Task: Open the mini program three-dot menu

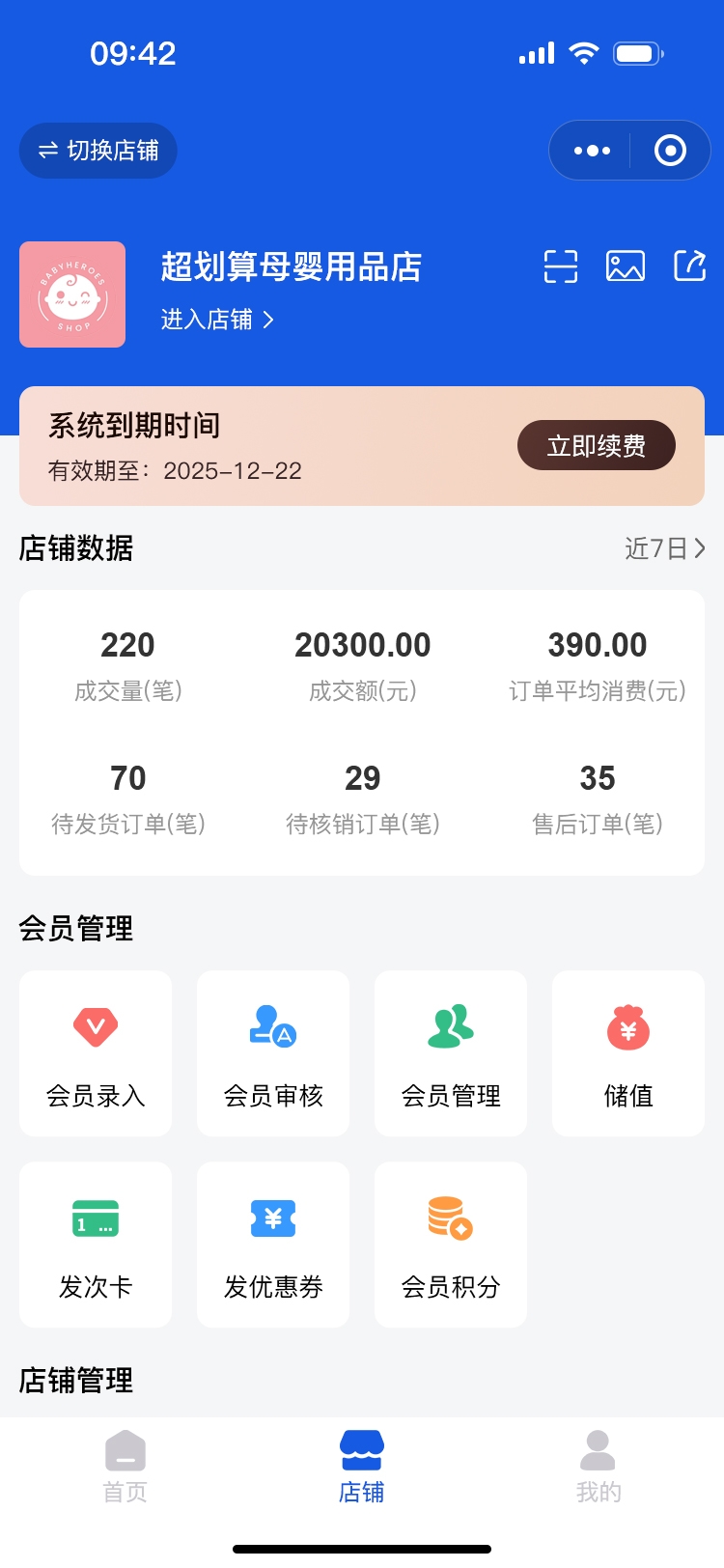Action: [x=592, y=151]
